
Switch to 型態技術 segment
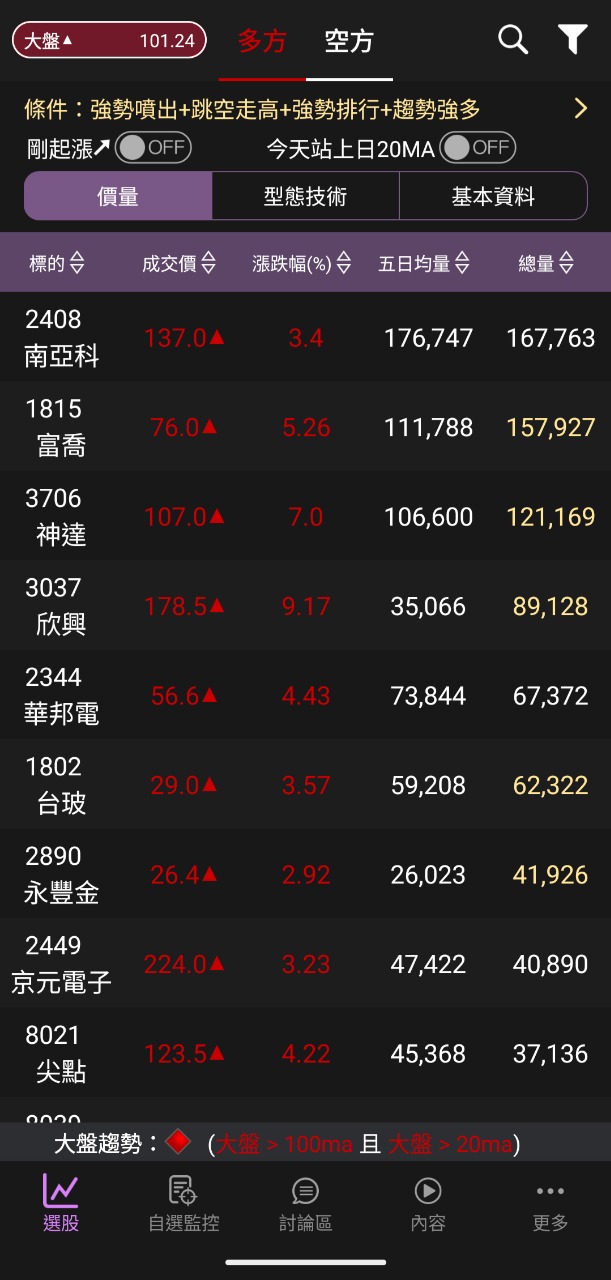pyautogui.click(x=305, y=196)
